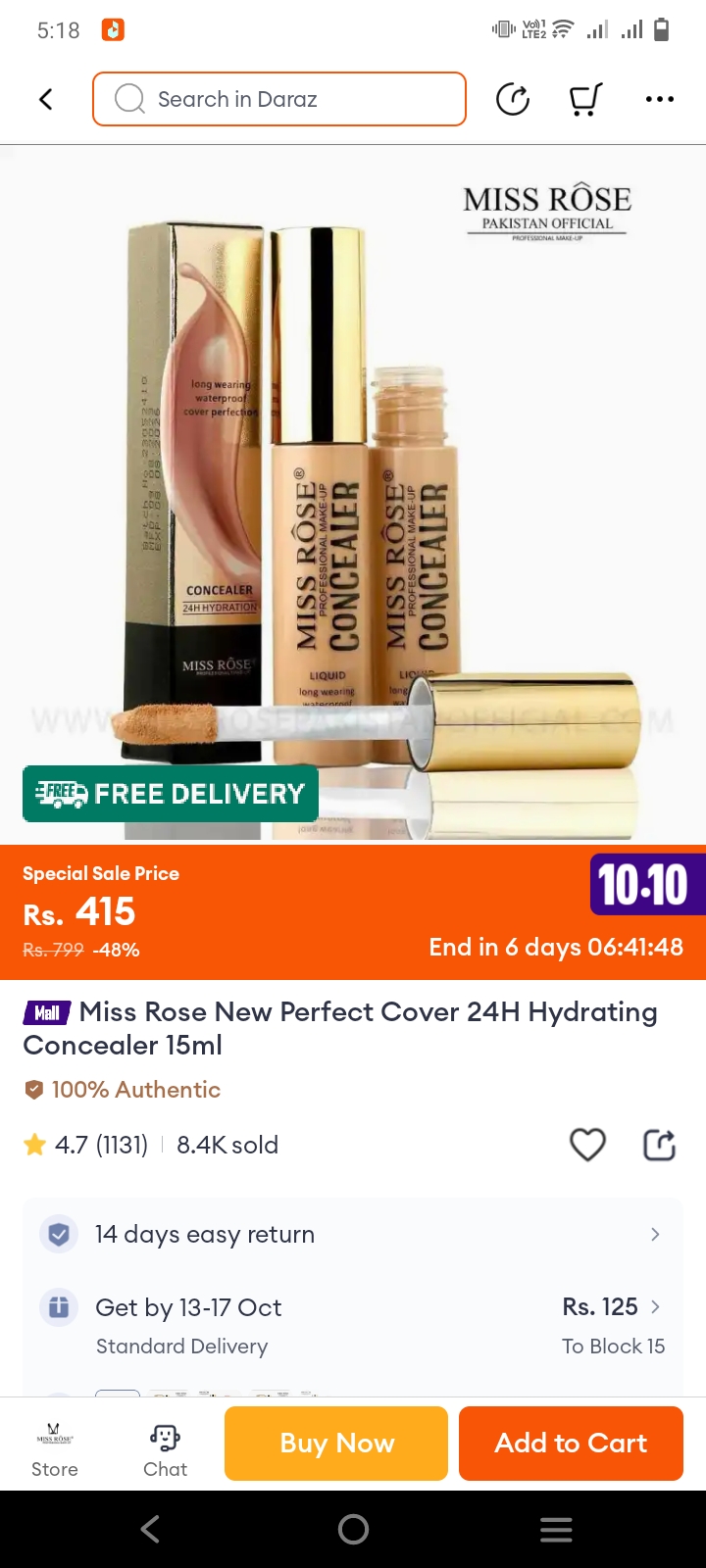Open Standard Delivery options row
706x1568 pixels.
(x=353, y=1326)
